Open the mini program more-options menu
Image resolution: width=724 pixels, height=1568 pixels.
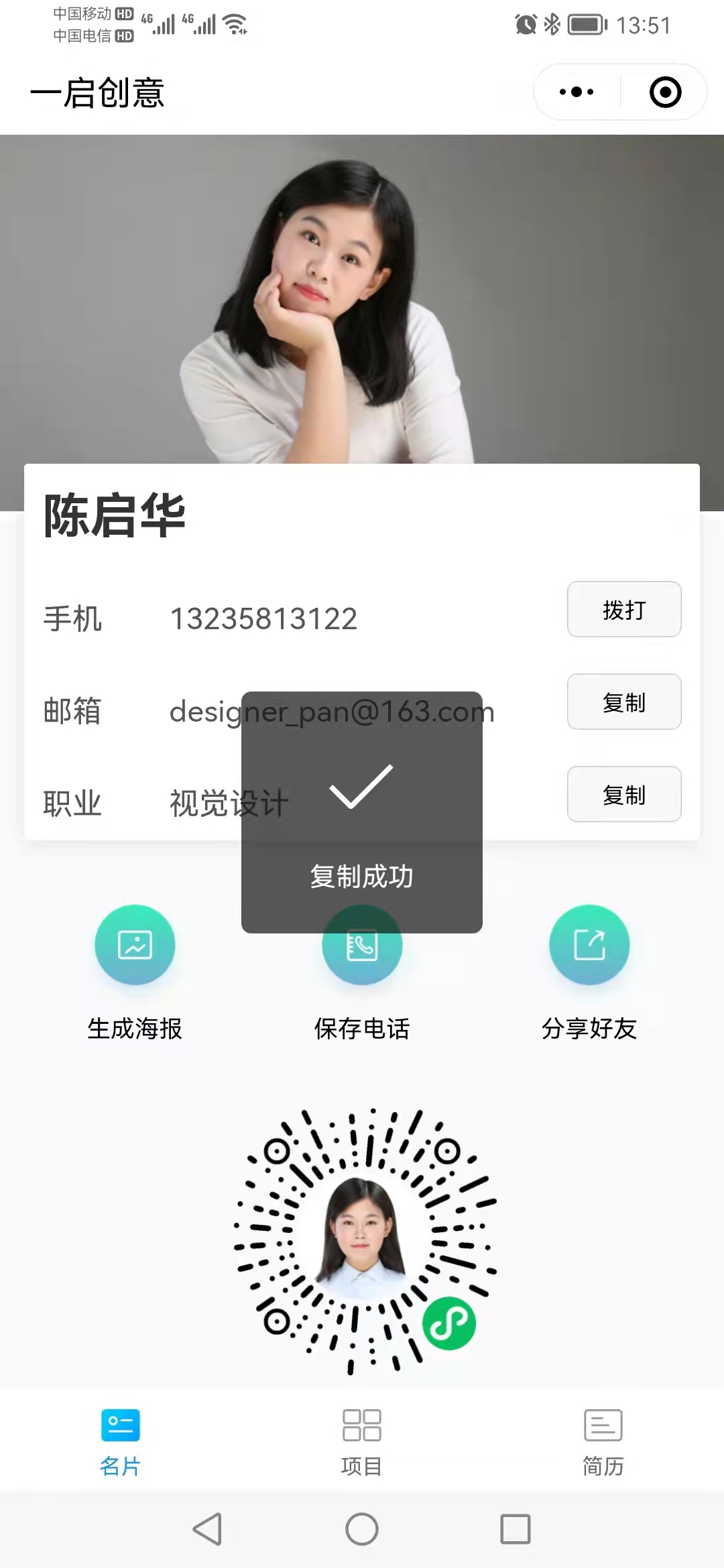(577, 92)
